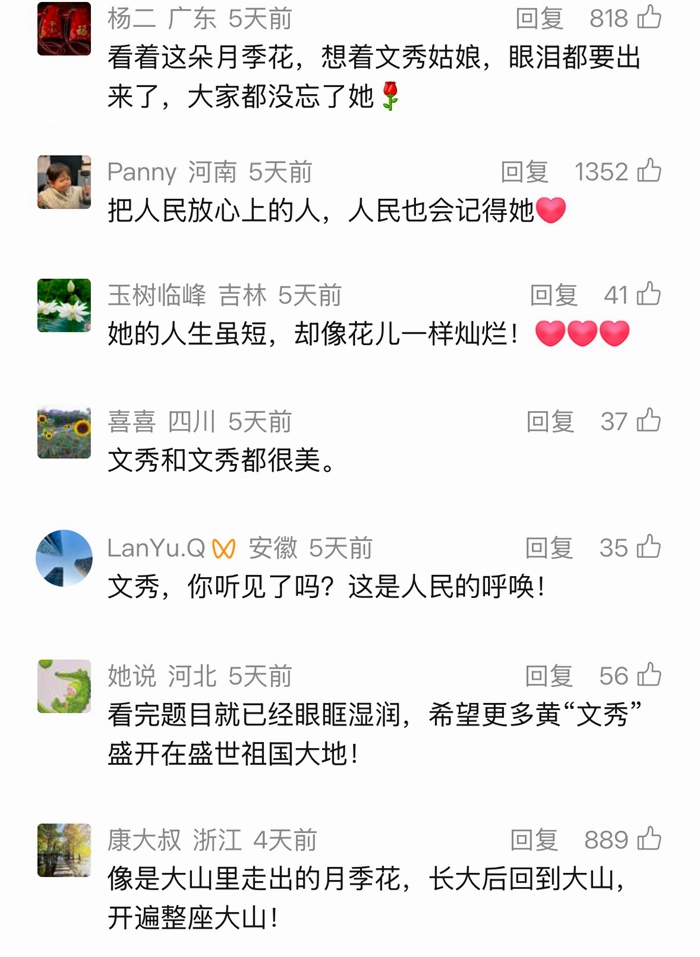The image size is (700, 957).
Task: Like 喜喜's comment
Action: [649, 422]
